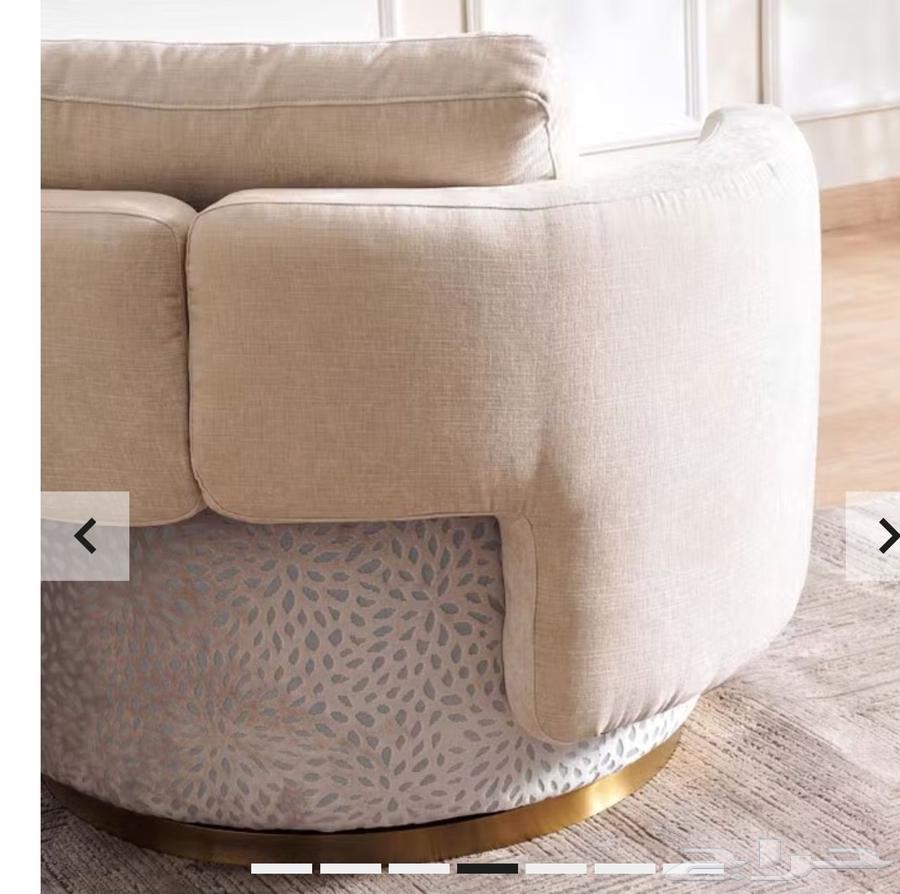Viewport: 900px width, 894px height.
Task: Go to the previous photo arrow
Action: [85, 536]
